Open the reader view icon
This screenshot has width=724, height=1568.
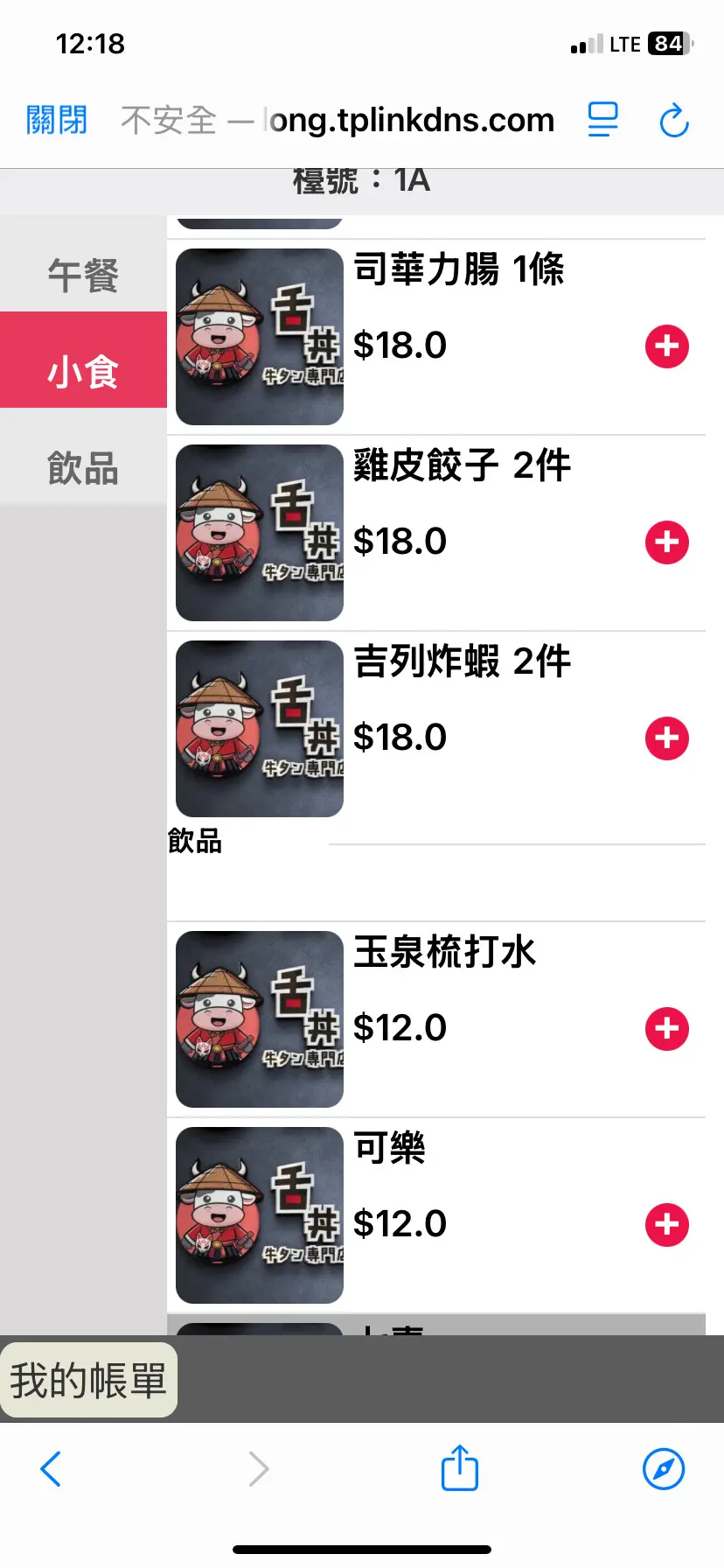tap(602, 120)
